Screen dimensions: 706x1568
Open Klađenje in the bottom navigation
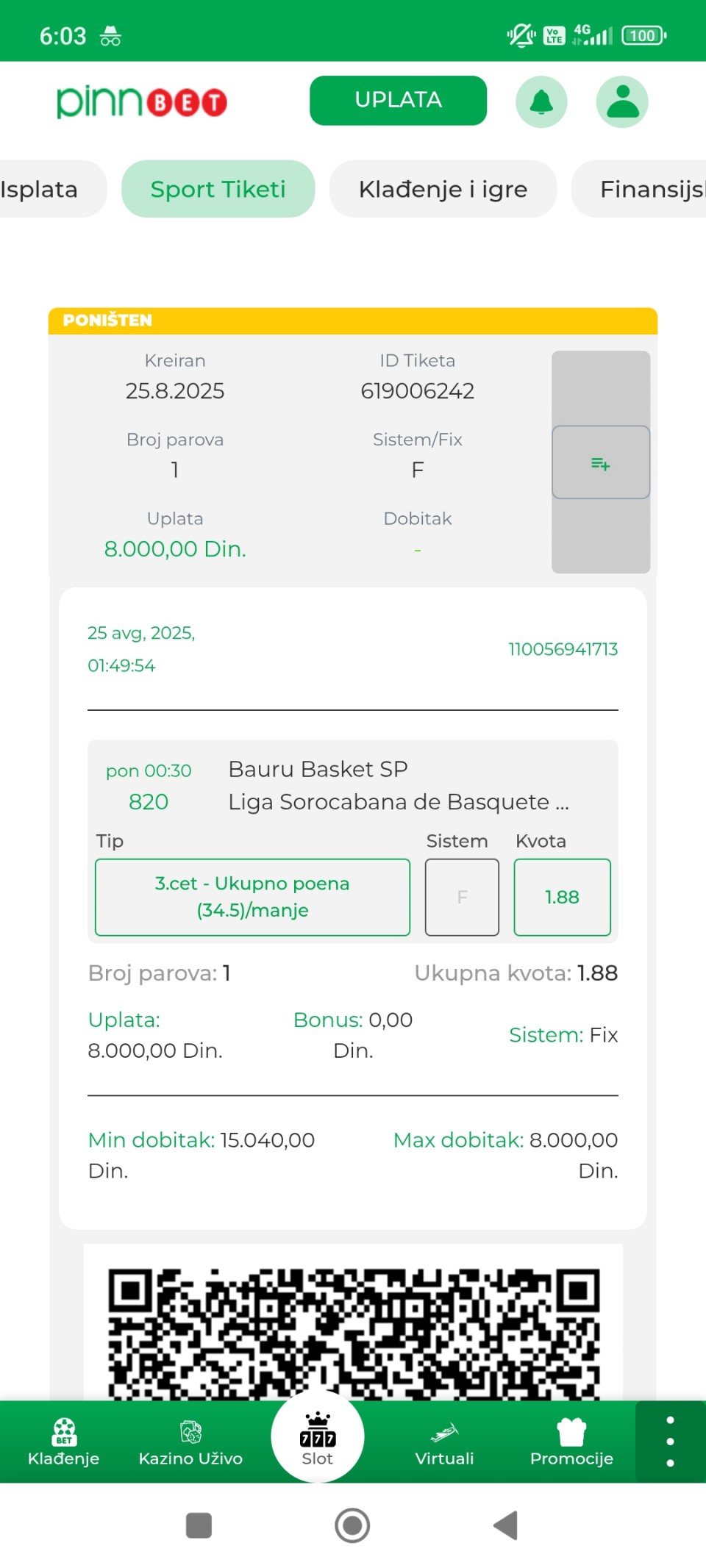click(63, 1442)
